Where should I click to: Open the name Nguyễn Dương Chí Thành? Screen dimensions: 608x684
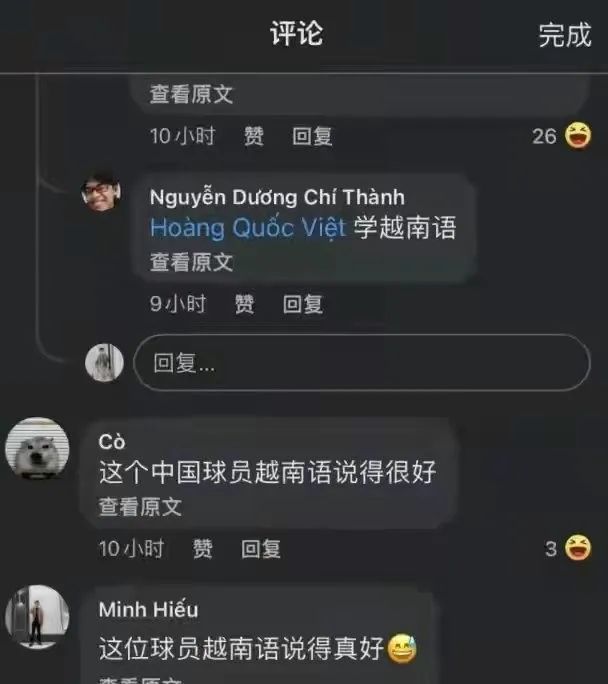point(277,198)
